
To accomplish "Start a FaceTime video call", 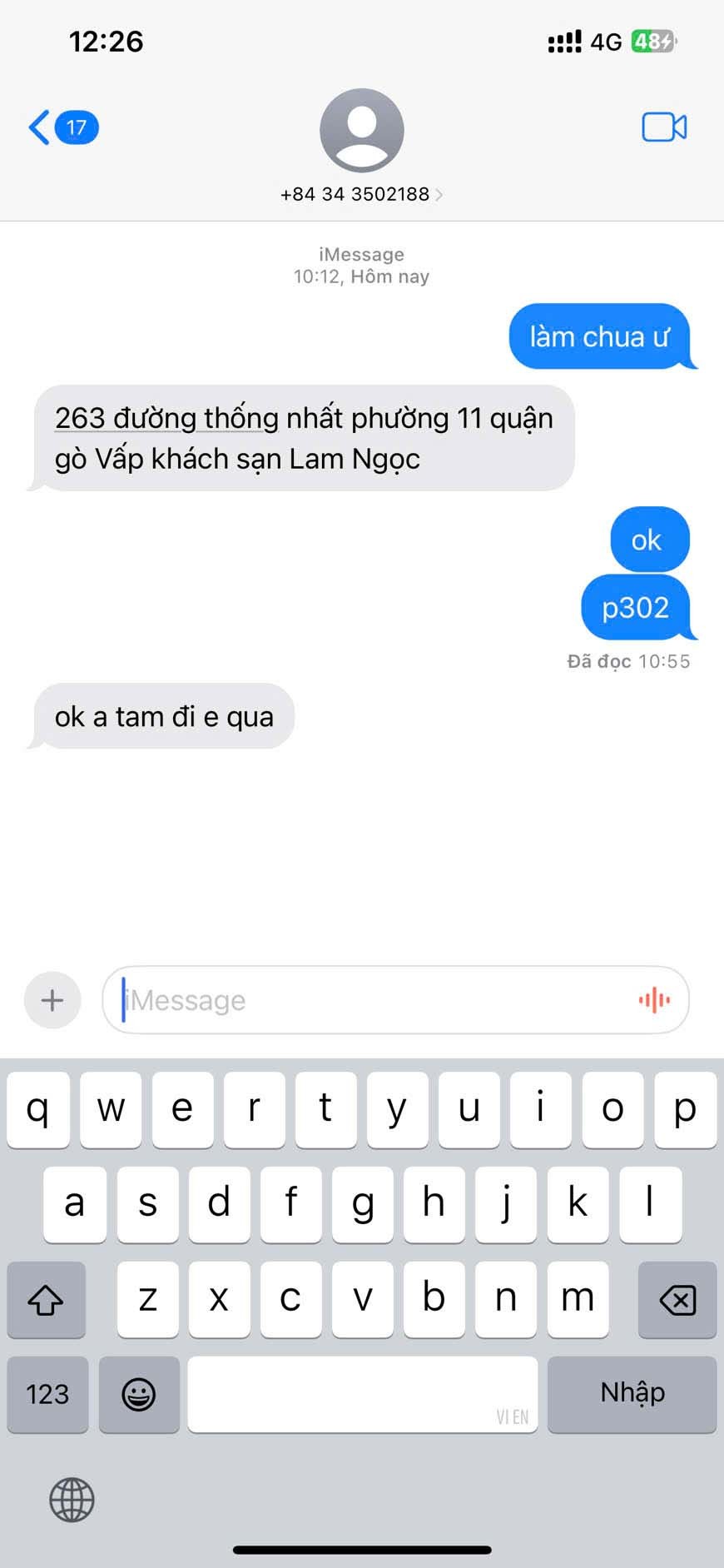I will tap(664, 127).
